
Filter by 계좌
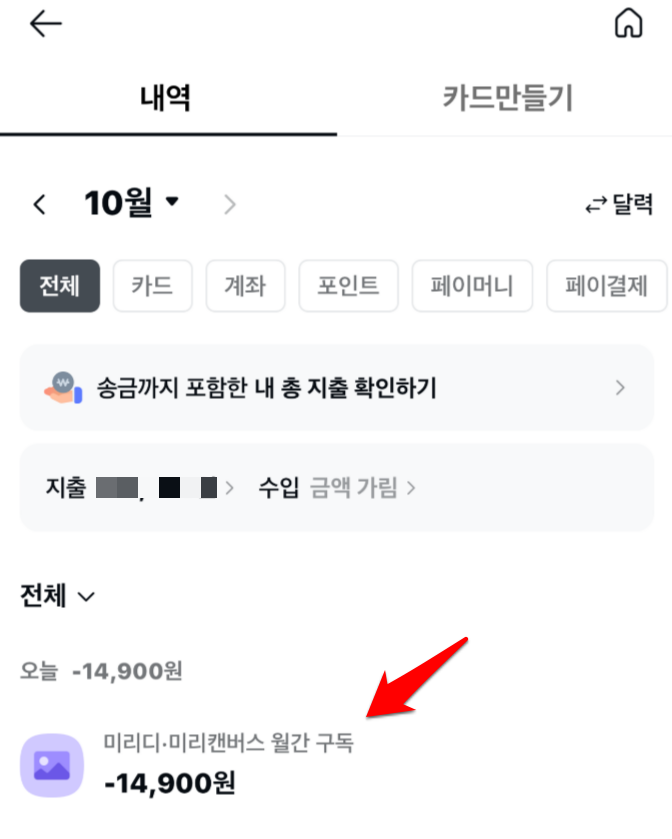coord(246,286)
